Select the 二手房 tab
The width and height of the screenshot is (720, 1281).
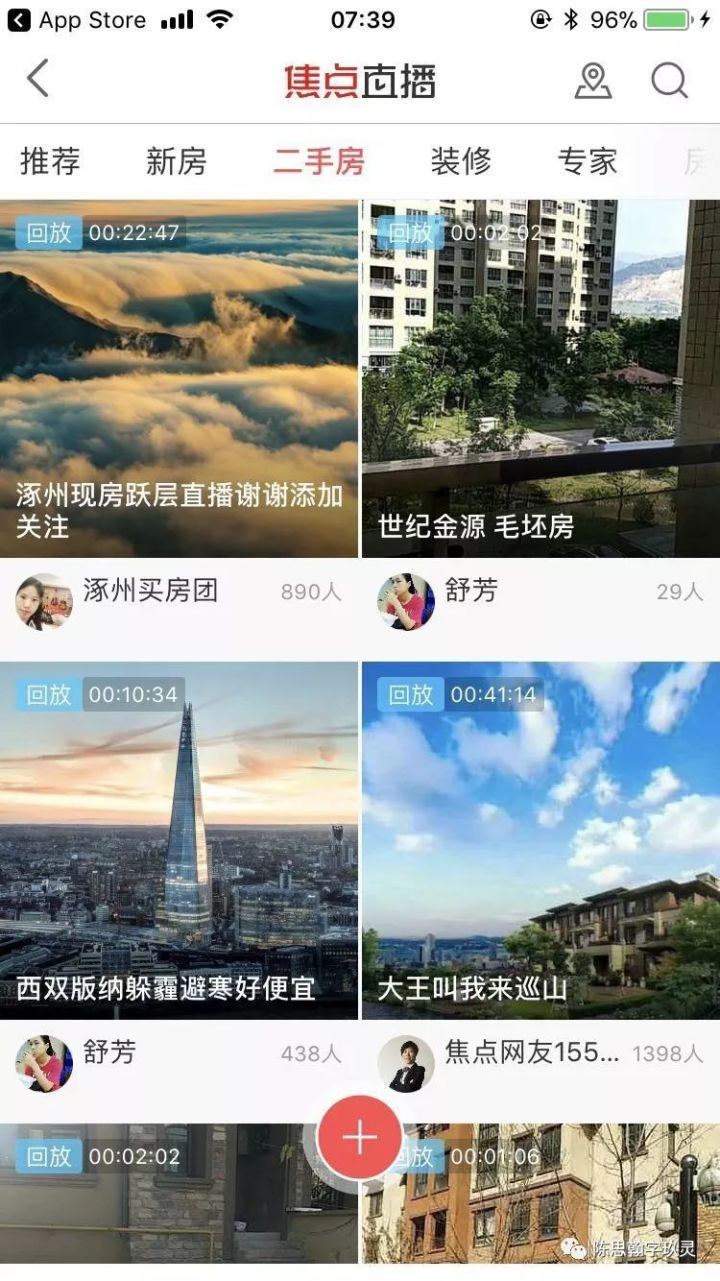[x=319, y=161]
